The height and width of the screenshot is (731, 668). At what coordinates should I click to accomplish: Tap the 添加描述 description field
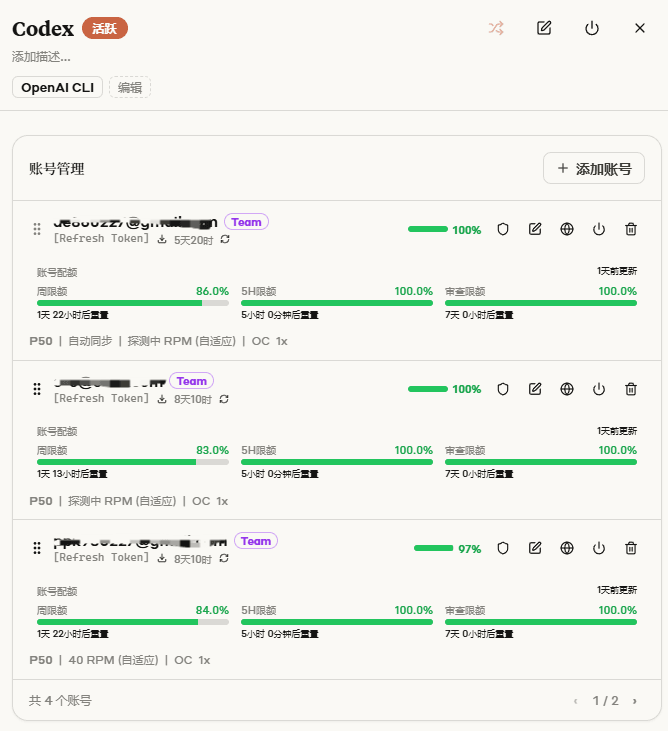(x=41, y=57)
